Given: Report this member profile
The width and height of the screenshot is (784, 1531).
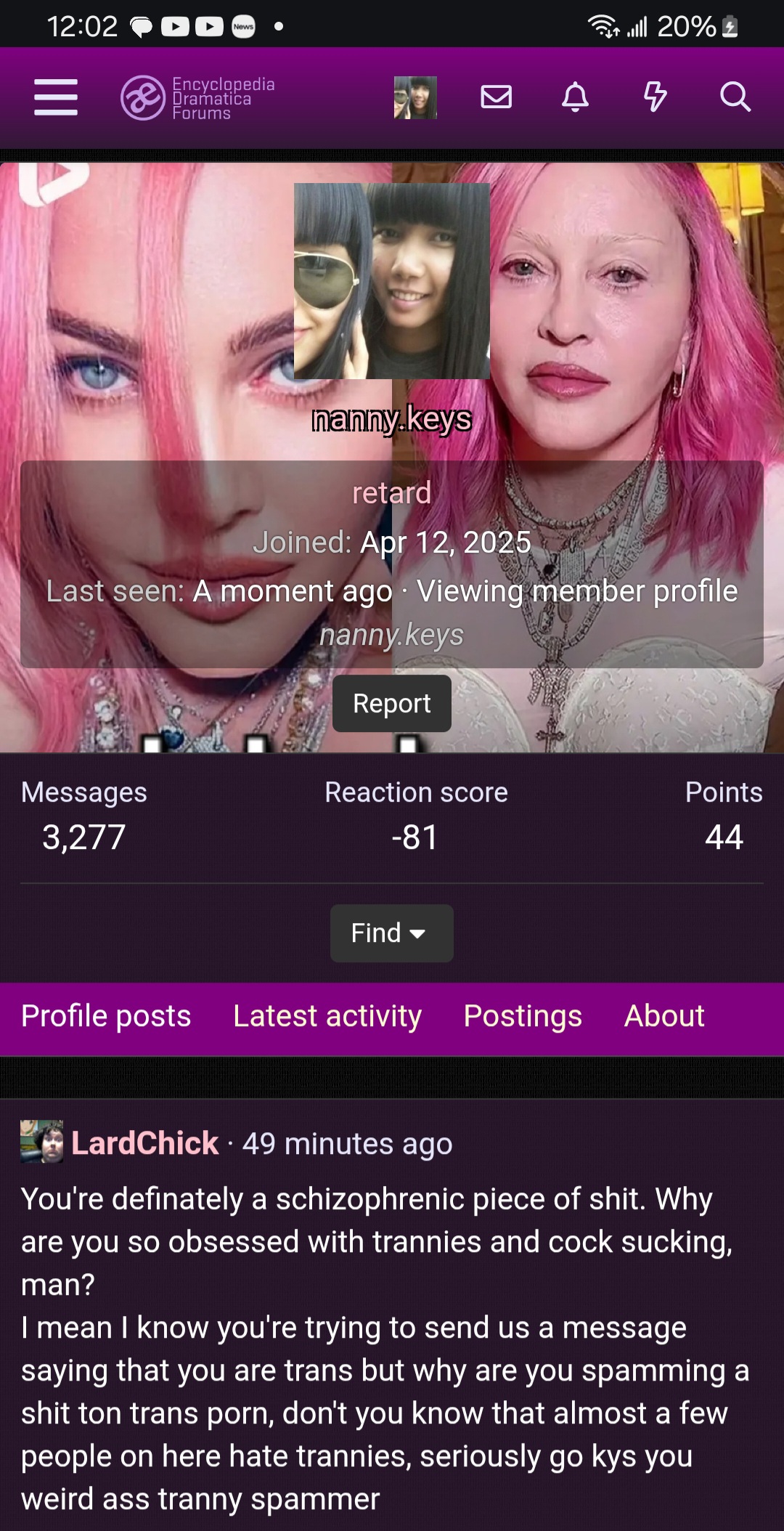Looking at the screenshot, I should pos(392,704).
